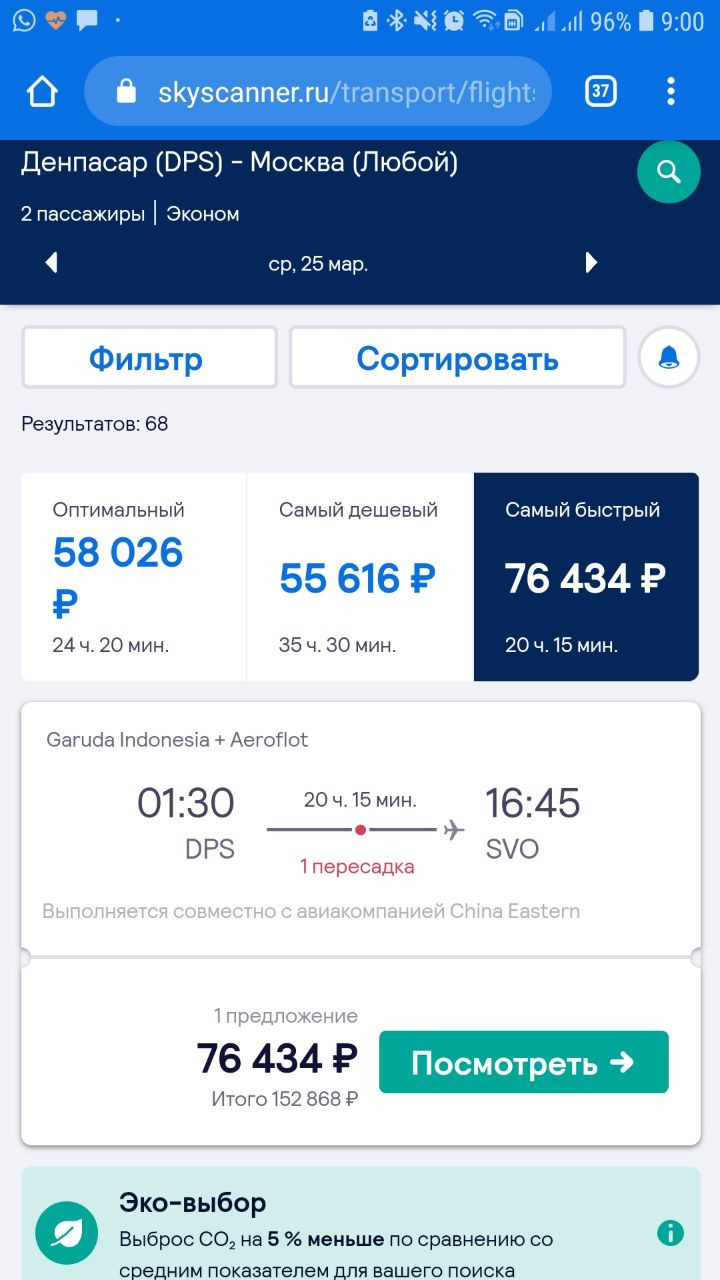The height and width of the screenshot is (1280, 720).
Task: Tap the Посмотреть button
Action: coord(523,1062)
